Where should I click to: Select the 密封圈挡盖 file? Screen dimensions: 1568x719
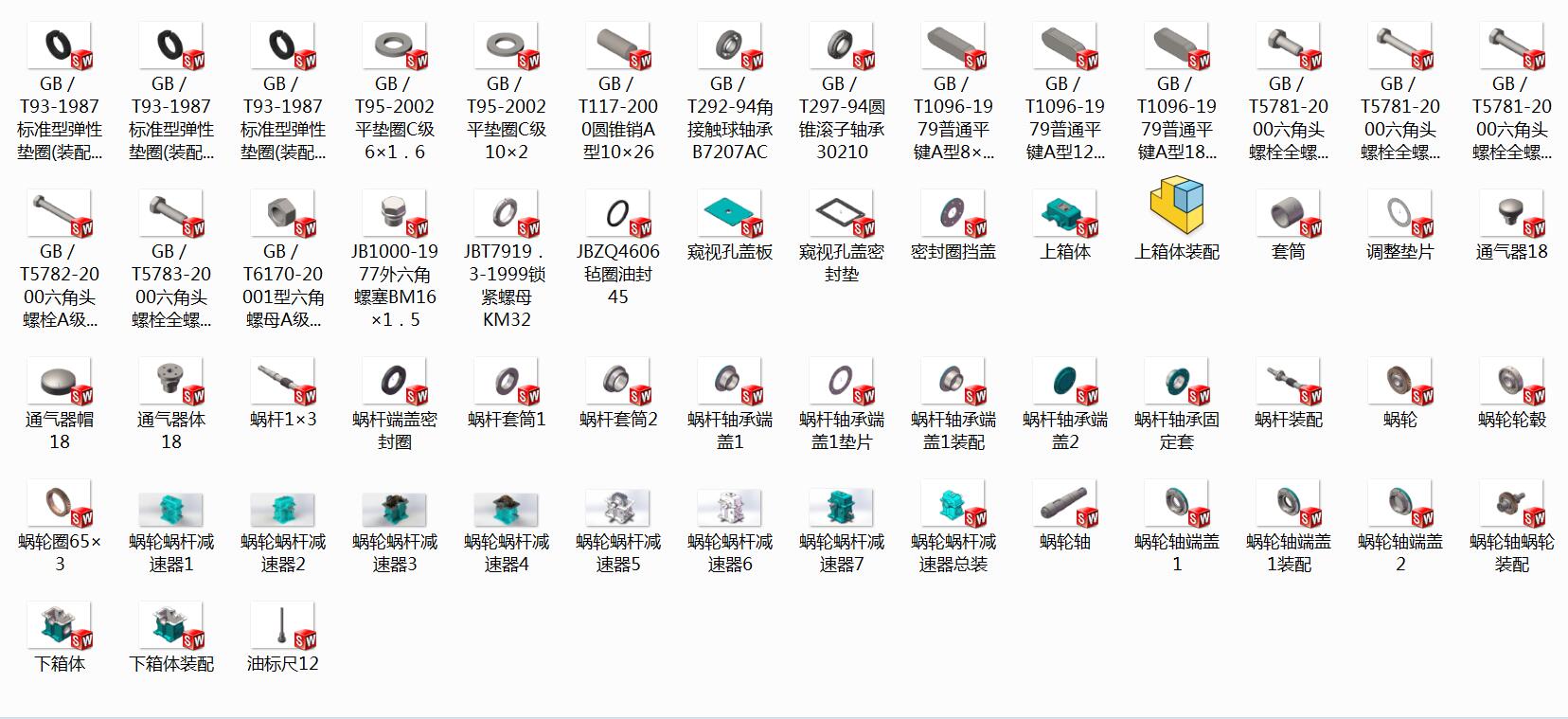953,214
